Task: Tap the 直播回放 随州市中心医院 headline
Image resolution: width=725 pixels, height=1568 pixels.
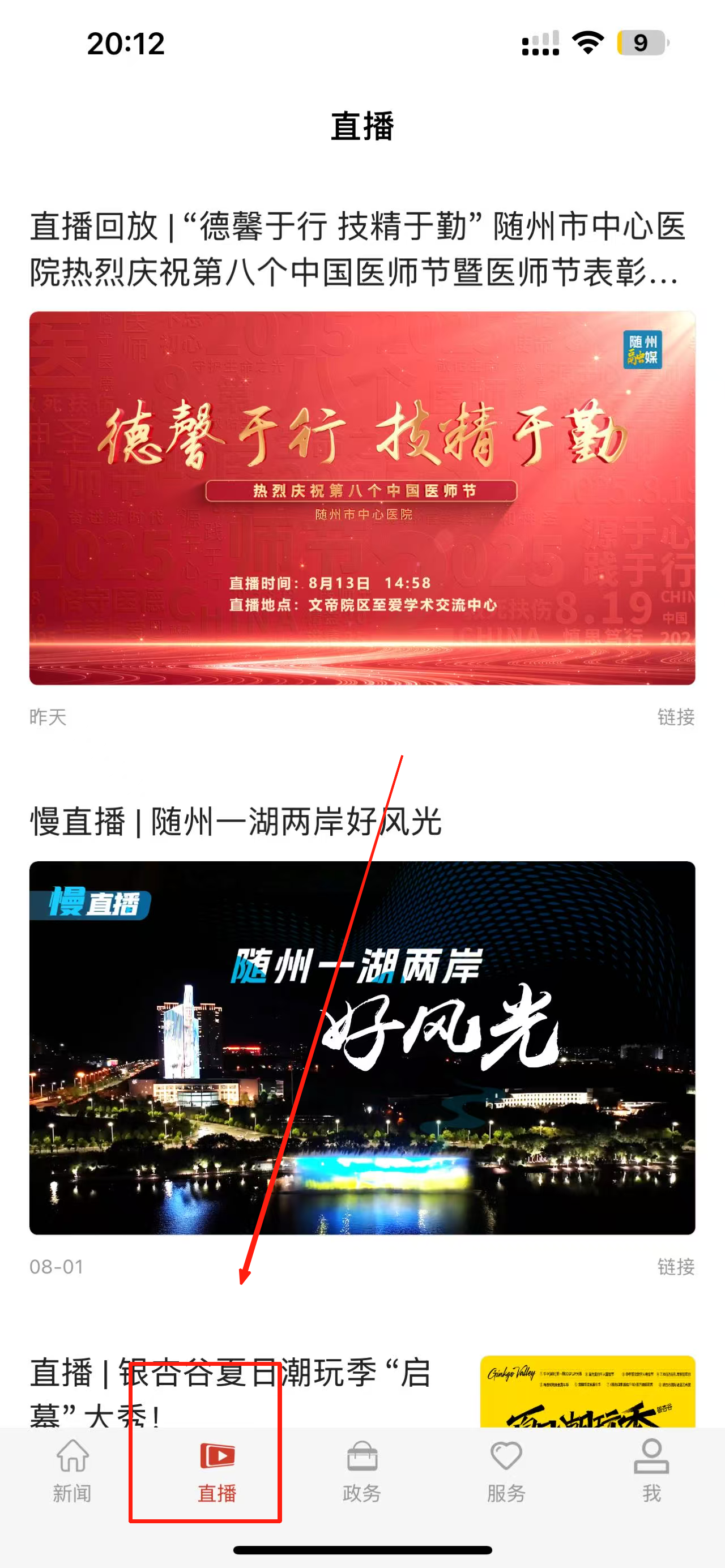Action: pos(359,249)
